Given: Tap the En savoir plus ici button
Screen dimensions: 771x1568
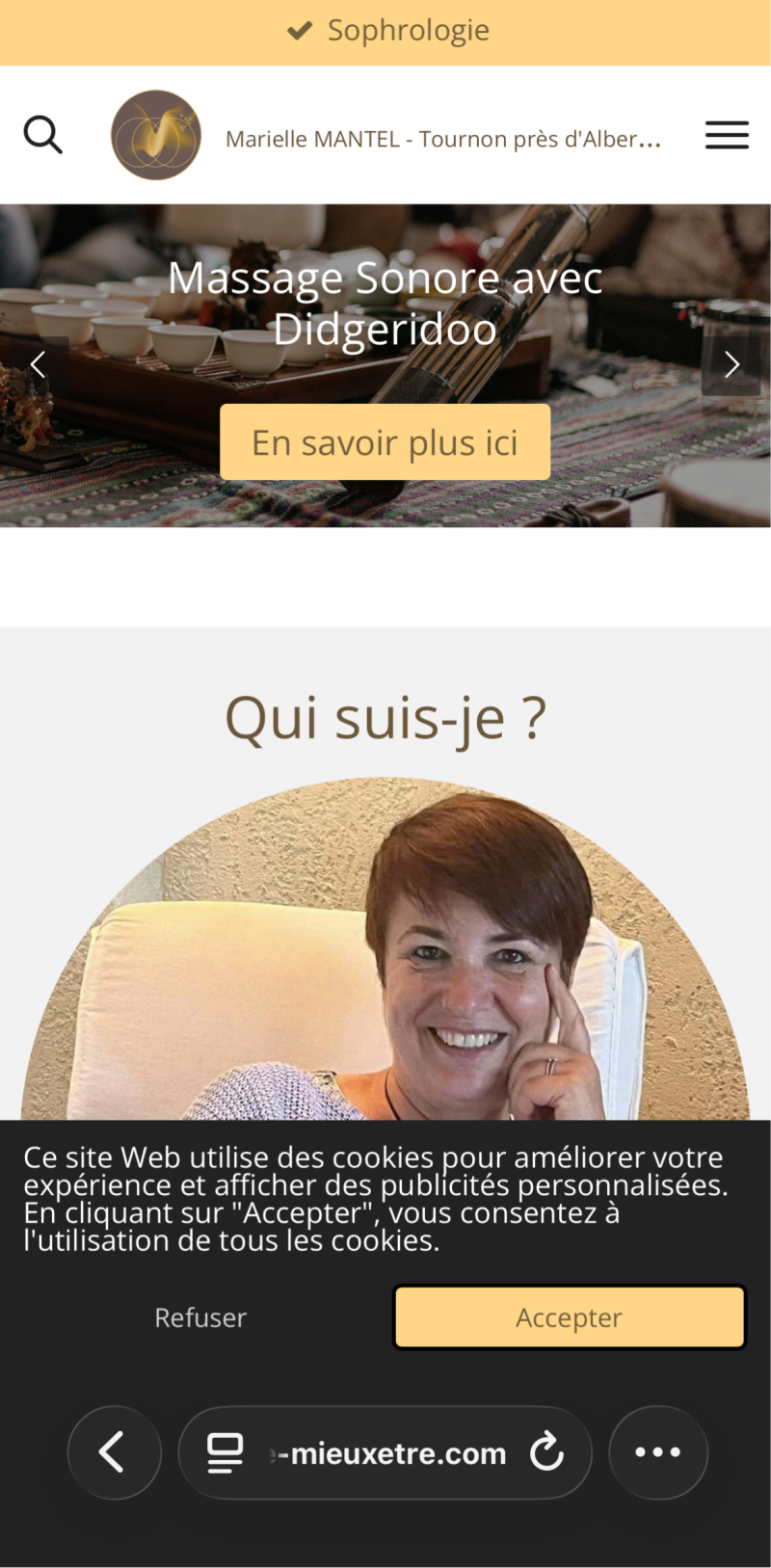Looking at the screenshot, I should pos(385,442).
